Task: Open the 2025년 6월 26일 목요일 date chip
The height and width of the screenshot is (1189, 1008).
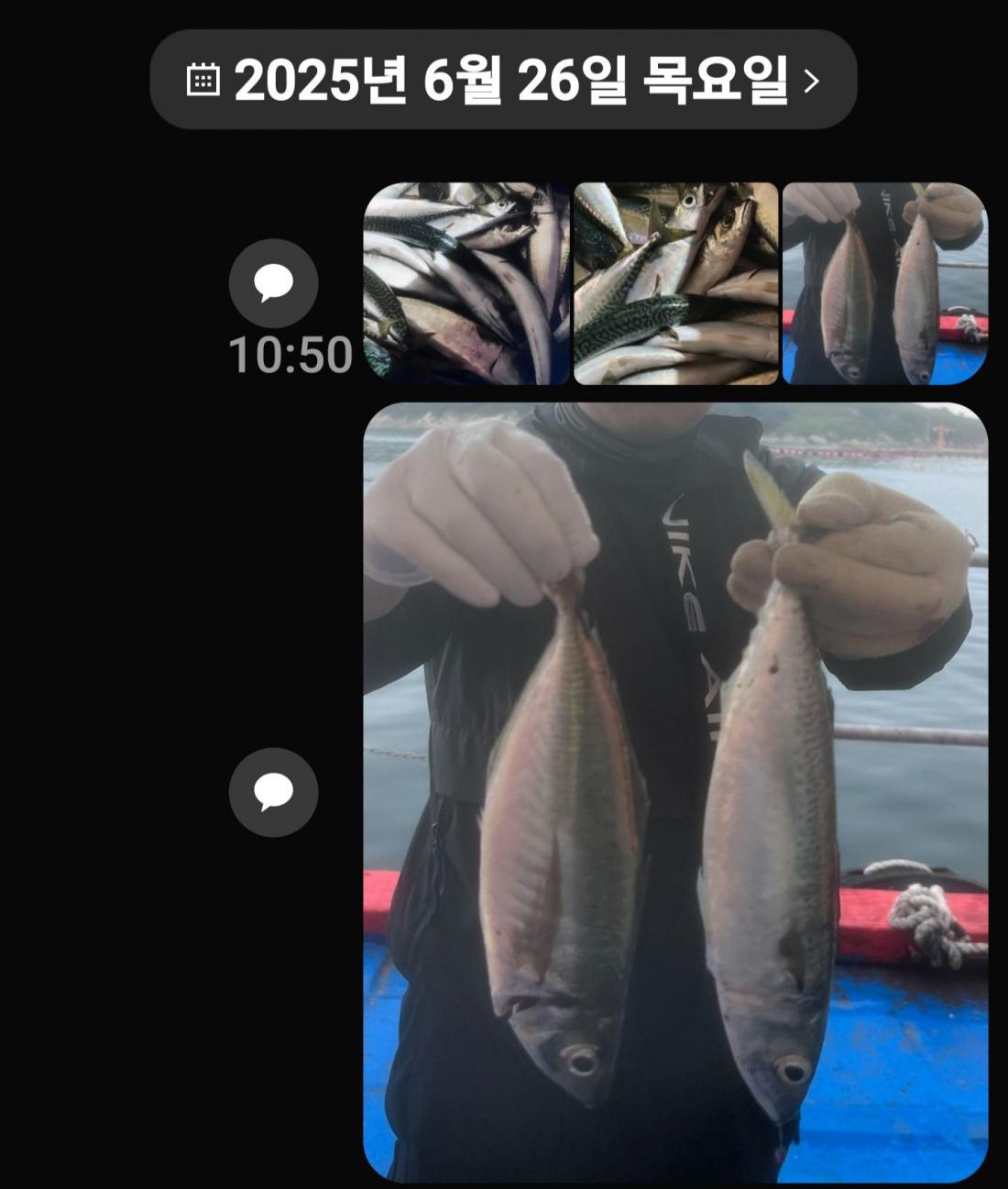Action: point(502,80)
